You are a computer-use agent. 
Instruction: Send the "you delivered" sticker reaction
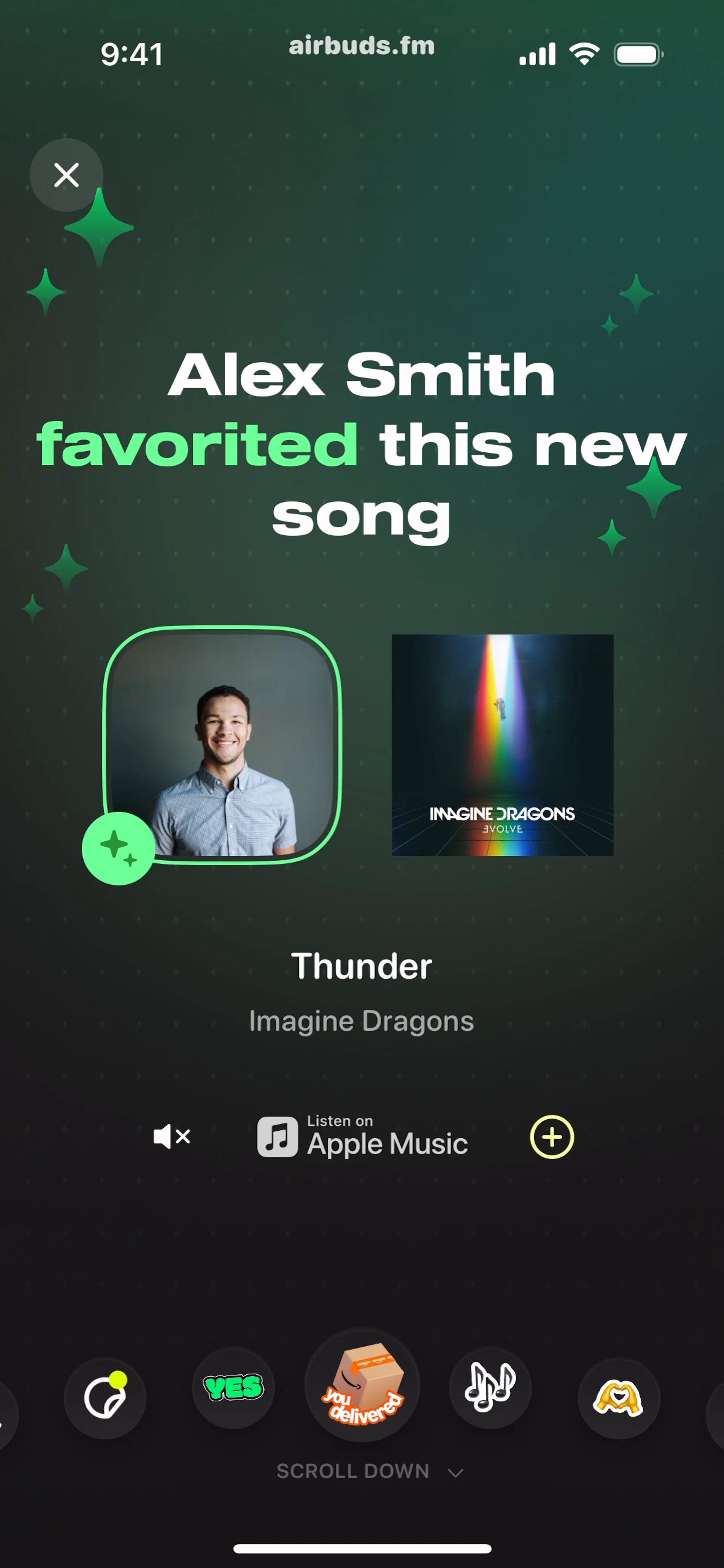[x=362, y=1385]
